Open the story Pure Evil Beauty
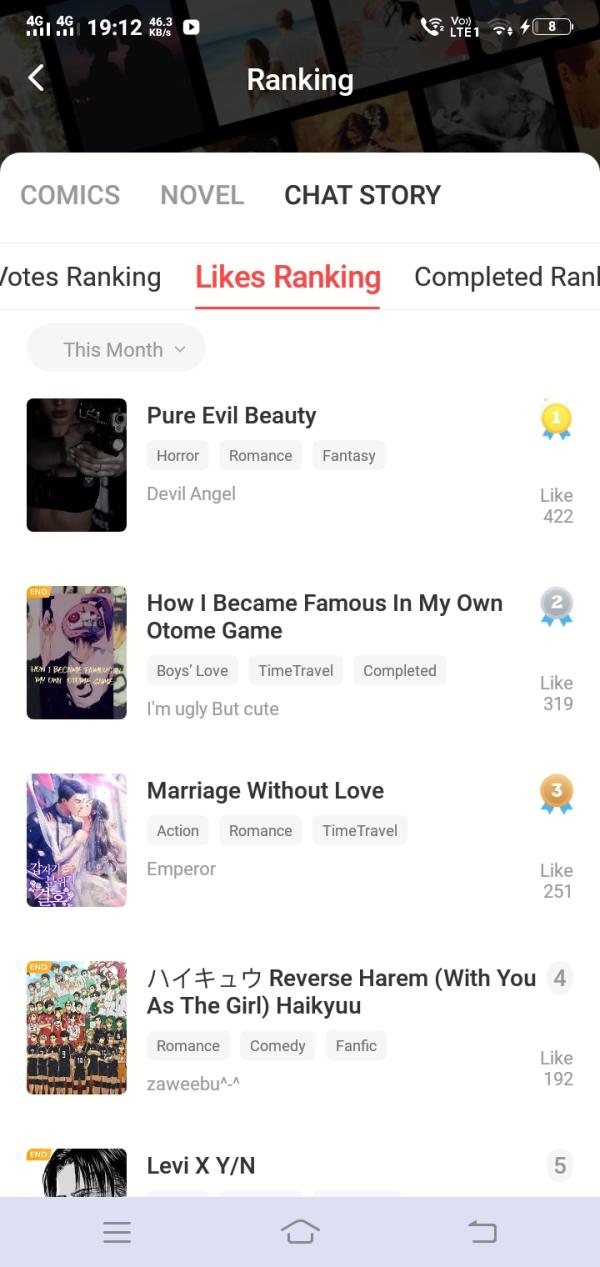Image resolution: width=600 pixels, height=1267 pixels. (231, 416)
